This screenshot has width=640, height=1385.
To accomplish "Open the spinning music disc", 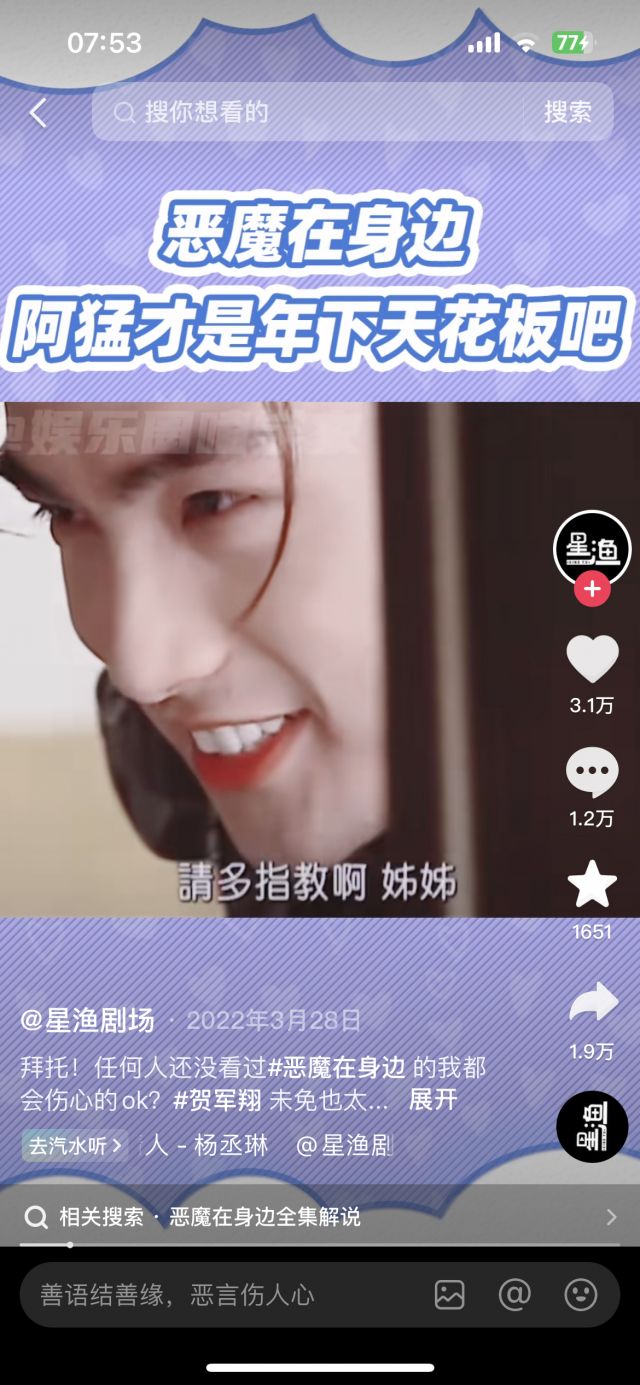I will pyautogui.click(x=592, y=1127).
